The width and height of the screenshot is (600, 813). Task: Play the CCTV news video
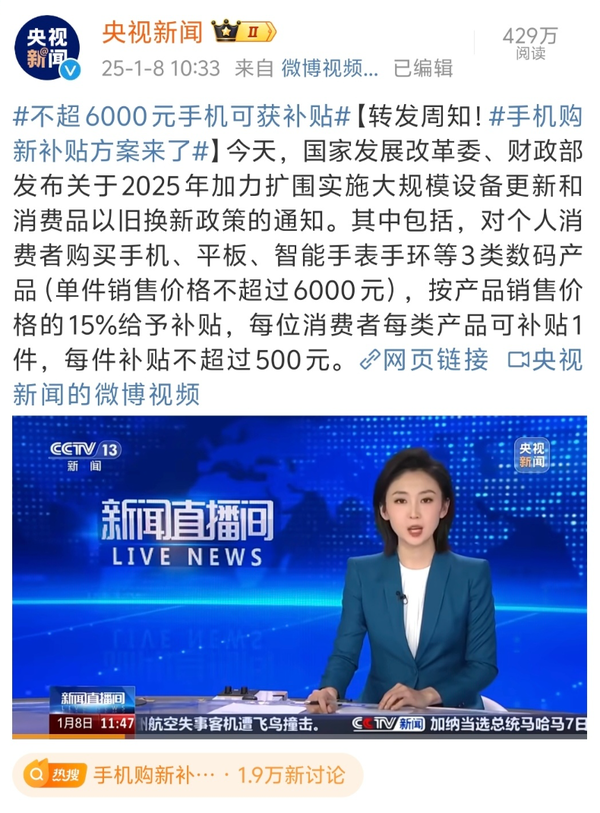click(x=299, y=576)
